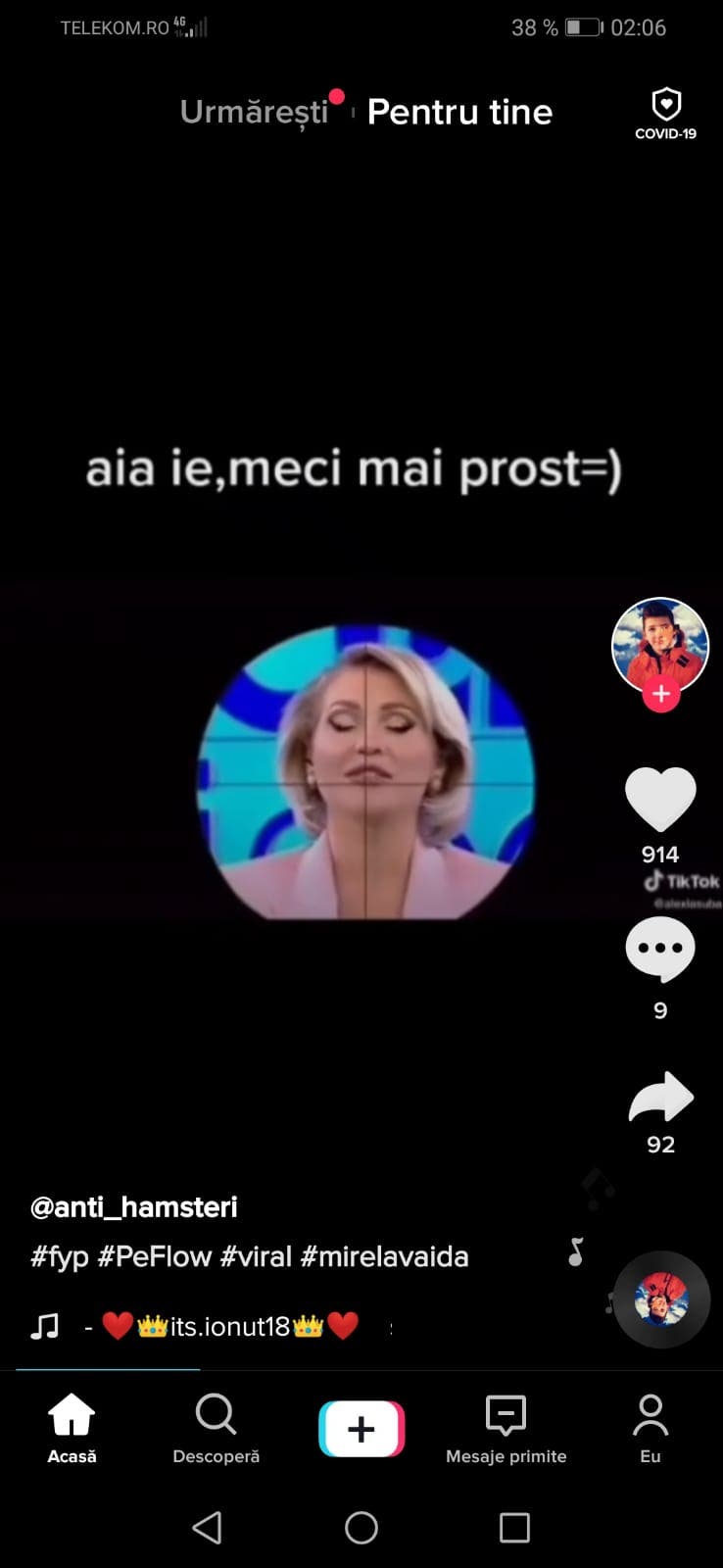
Task: Open the #mirelavaida hashtag
Action: pos(384,1256)
